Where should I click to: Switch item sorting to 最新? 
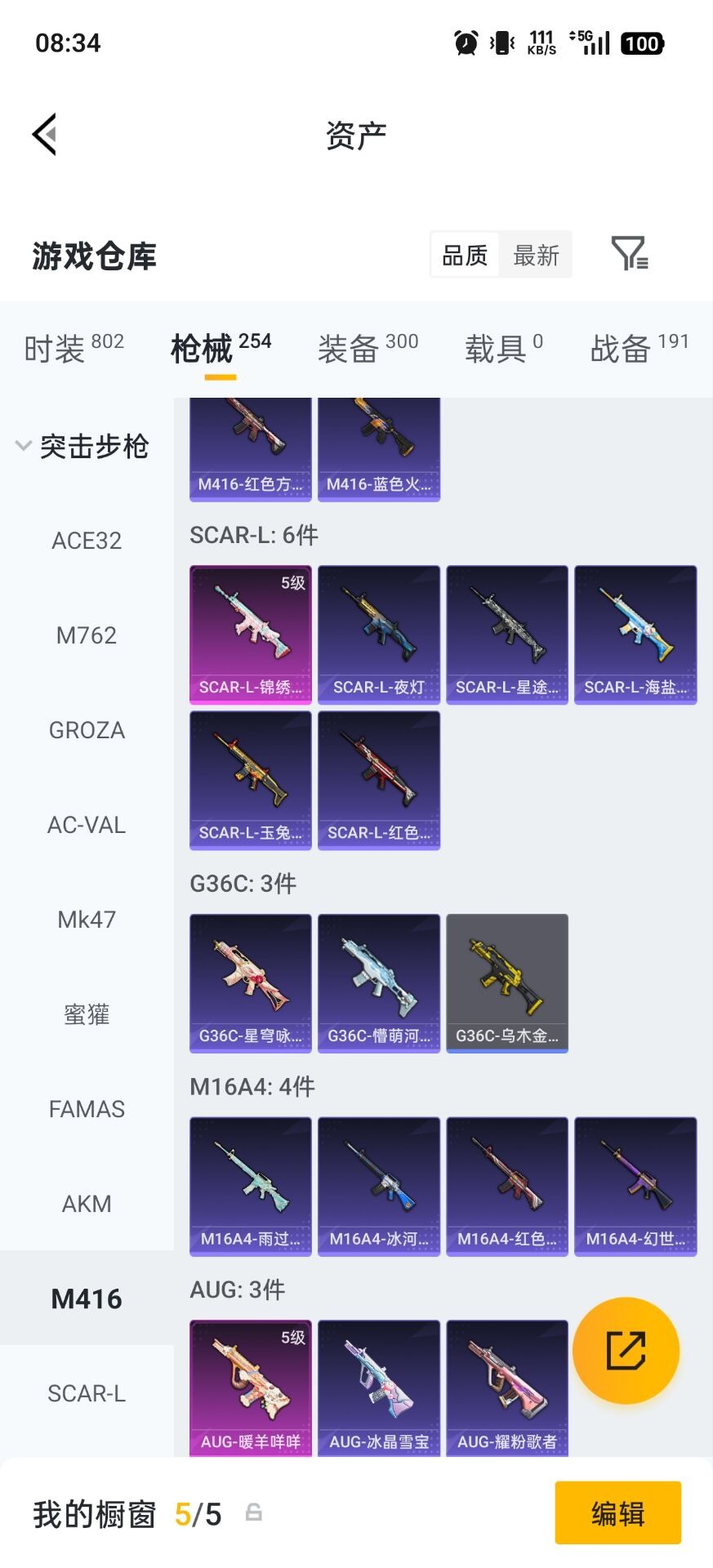click(536, 254)
